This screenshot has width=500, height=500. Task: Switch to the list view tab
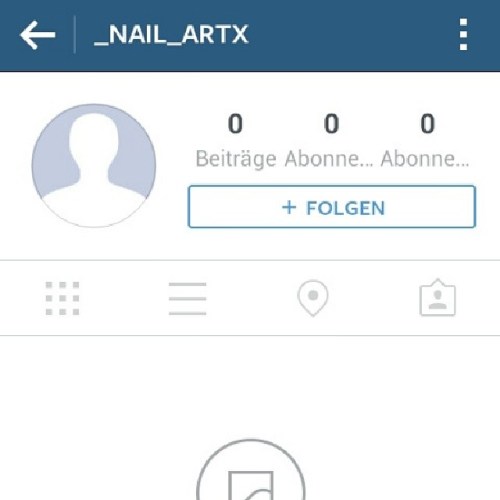187,298
